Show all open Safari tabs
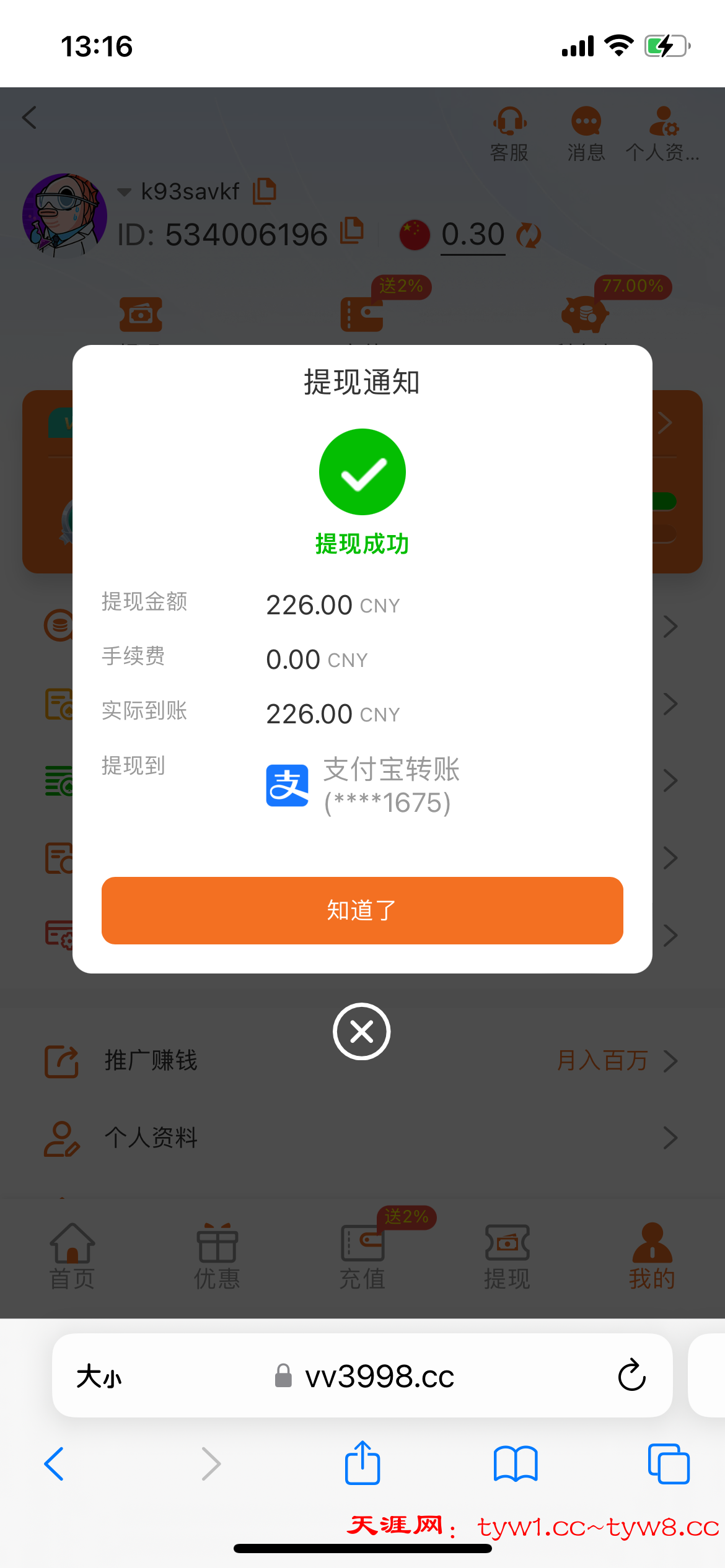This screenshot has width=725, height=1568. tap(668, 1464)
